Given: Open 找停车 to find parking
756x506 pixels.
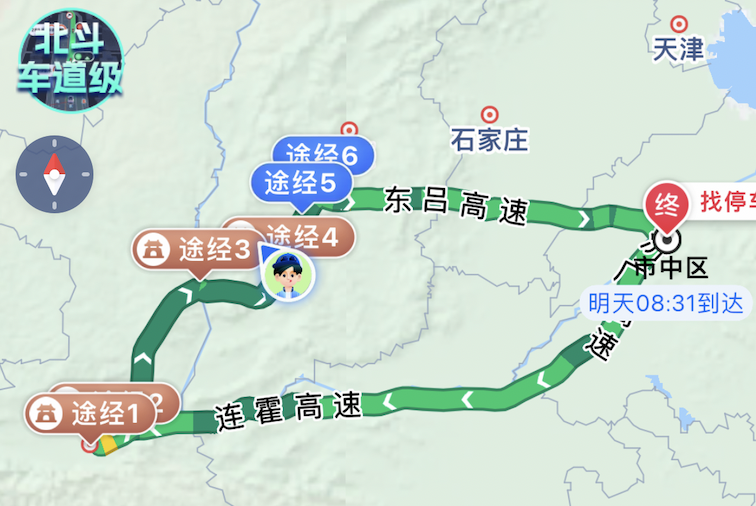Looking at the screenshot, I should point(727,203).
